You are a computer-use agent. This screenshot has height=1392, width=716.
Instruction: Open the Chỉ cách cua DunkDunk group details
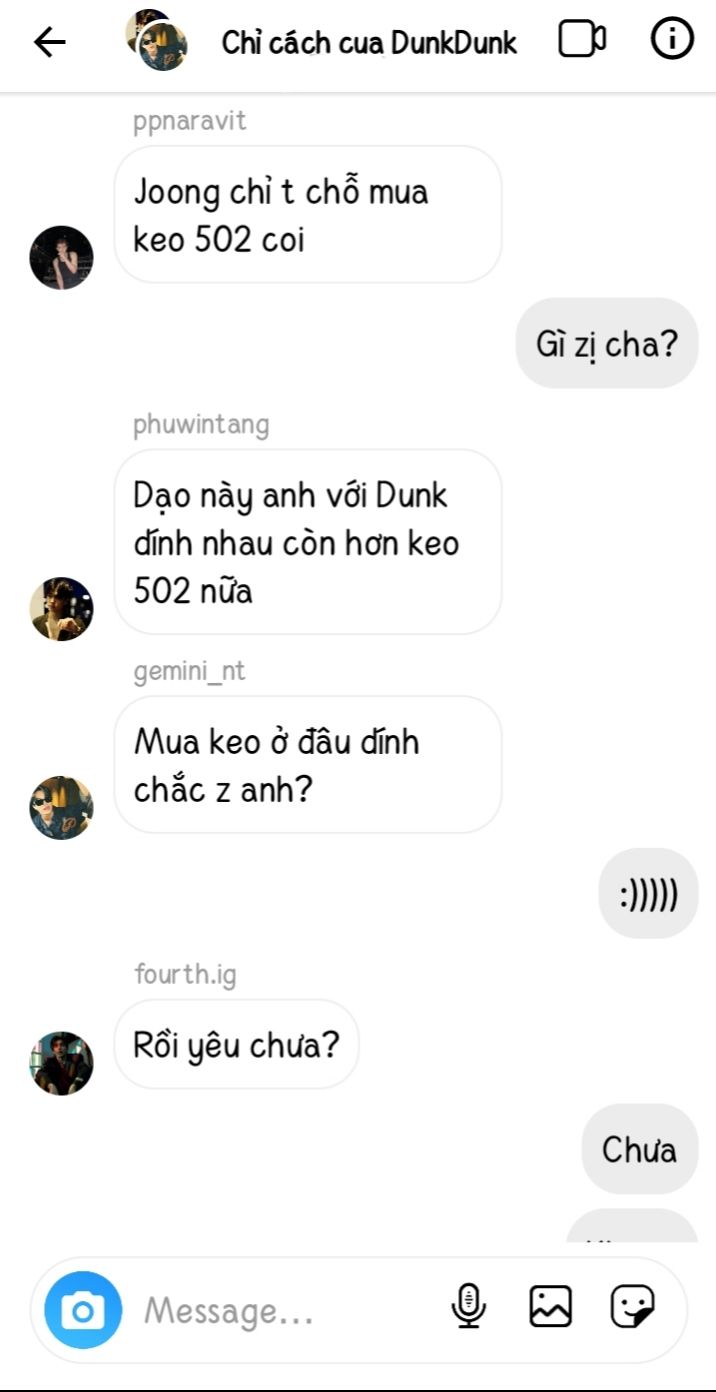click(369, 43)
